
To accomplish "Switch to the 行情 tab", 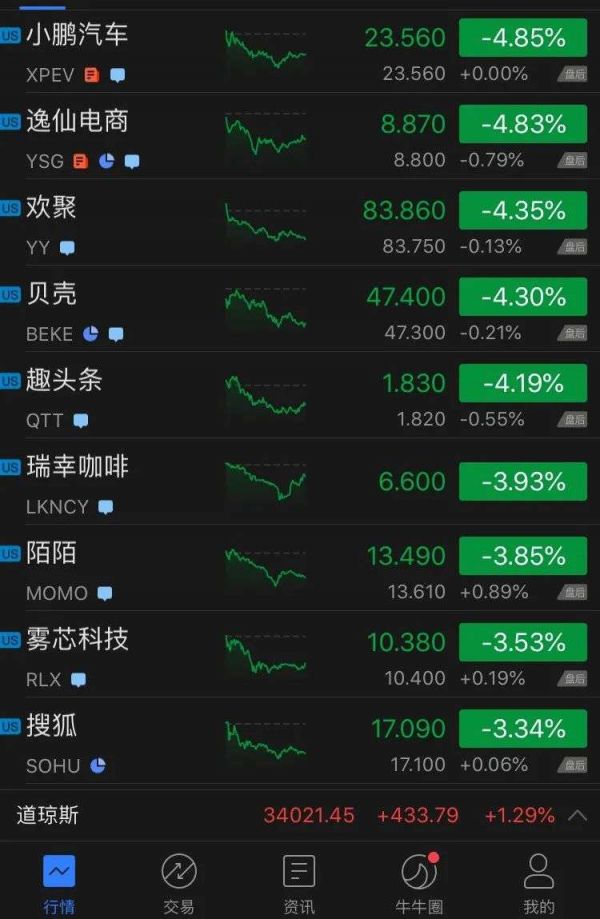I will (59, 885).
